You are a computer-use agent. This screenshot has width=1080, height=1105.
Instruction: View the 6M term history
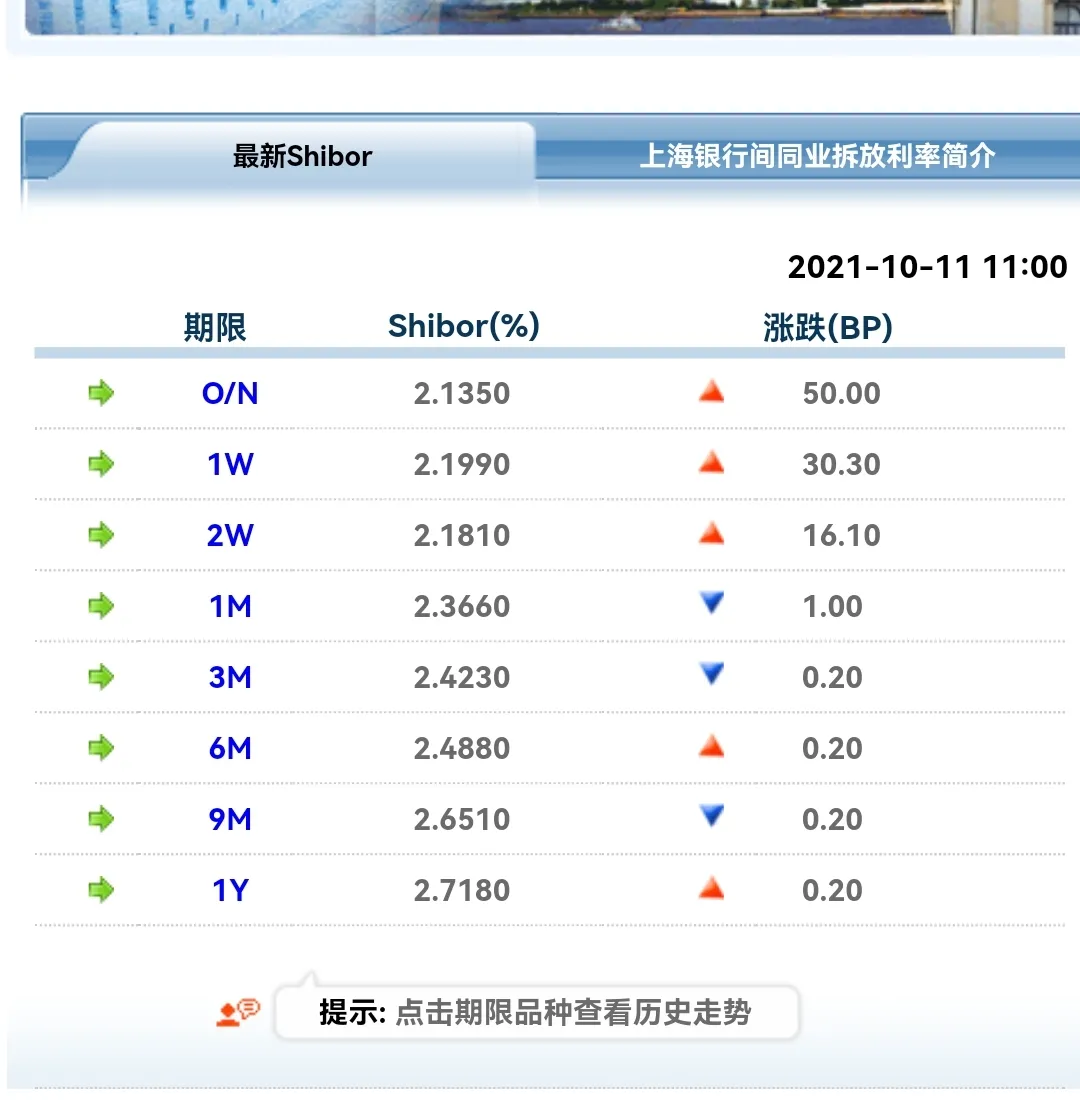pos(230,748)
